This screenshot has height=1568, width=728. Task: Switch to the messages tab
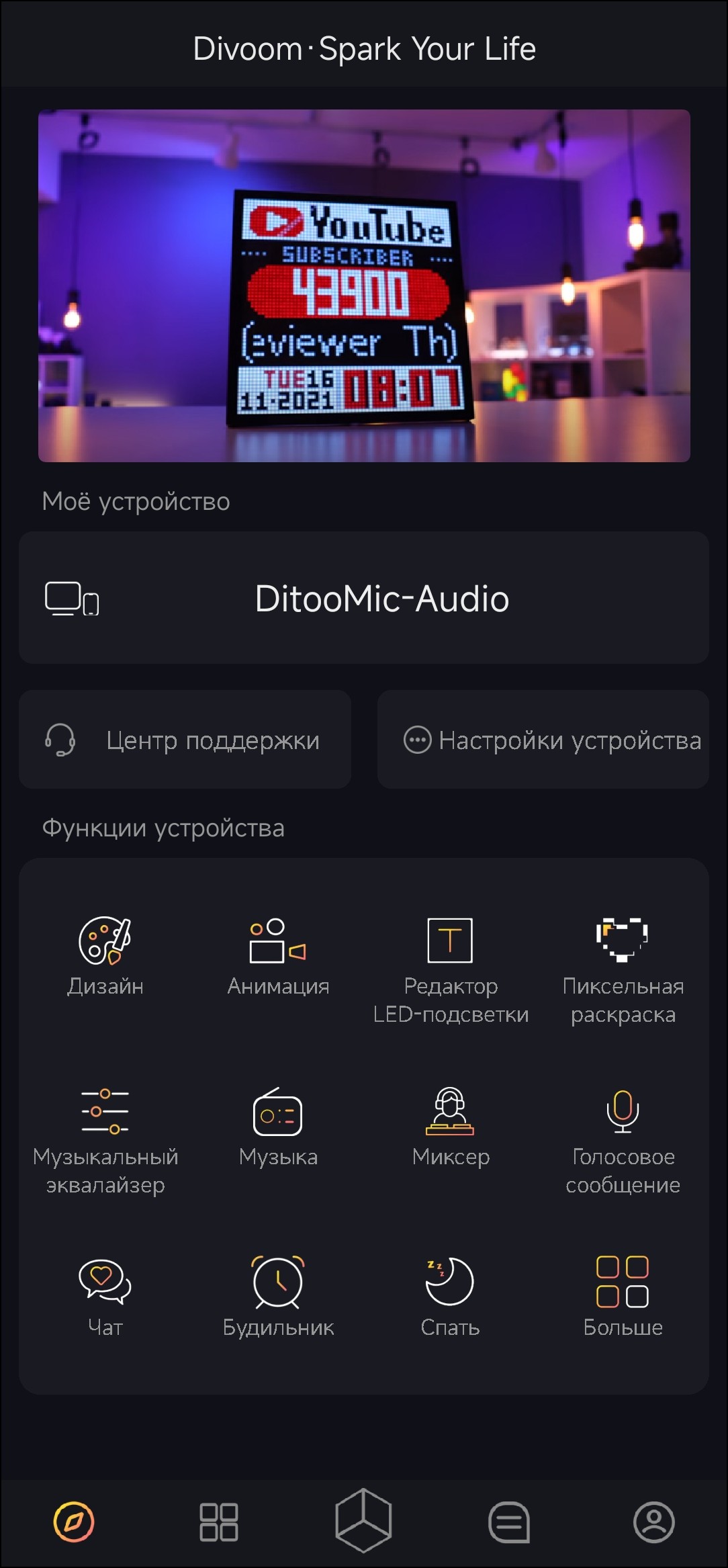point(509,1522)
